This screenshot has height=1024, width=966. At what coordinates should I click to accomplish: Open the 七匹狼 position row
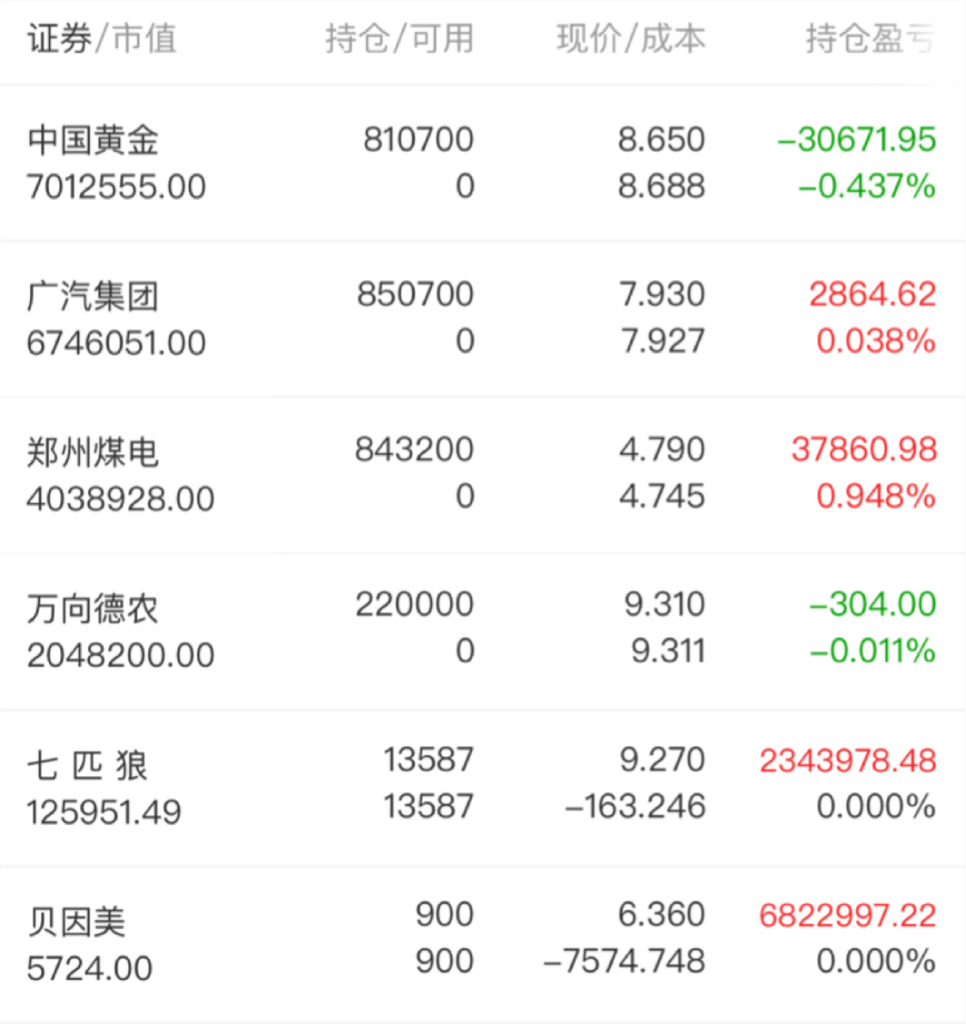(x=483, y=788)
